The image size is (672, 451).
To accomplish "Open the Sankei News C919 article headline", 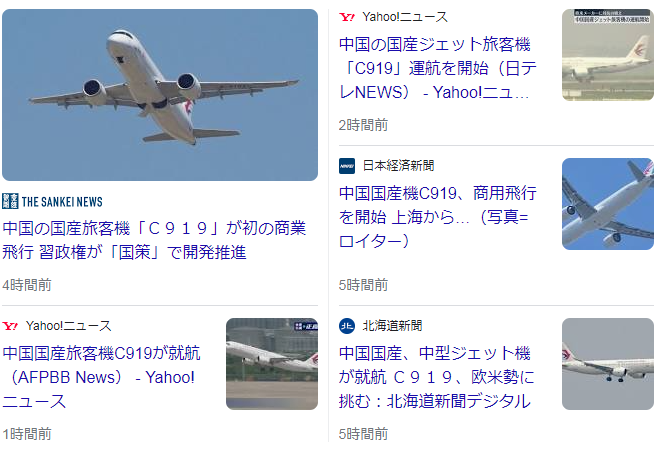I will click(154, 240).
